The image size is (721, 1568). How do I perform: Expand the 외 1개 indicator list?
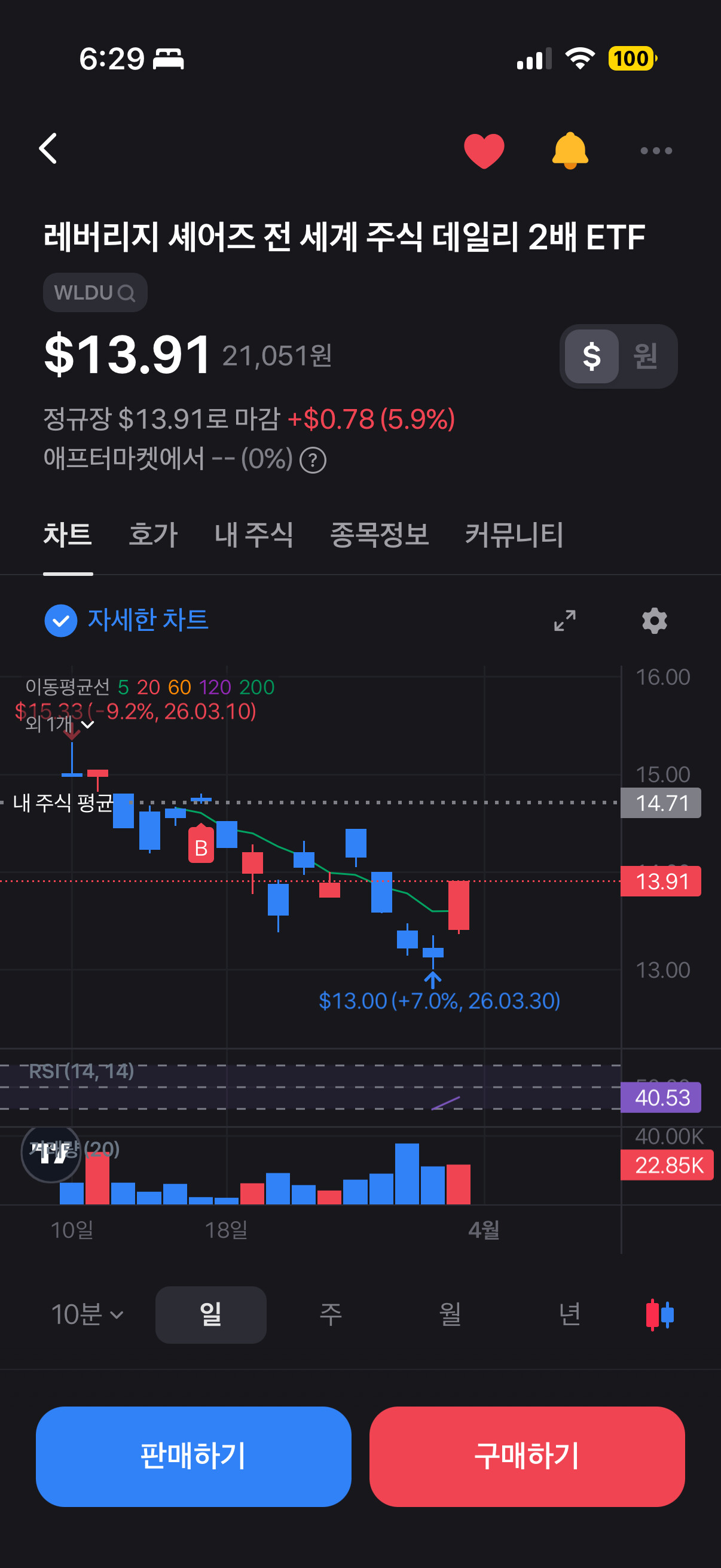click(61, 724)
